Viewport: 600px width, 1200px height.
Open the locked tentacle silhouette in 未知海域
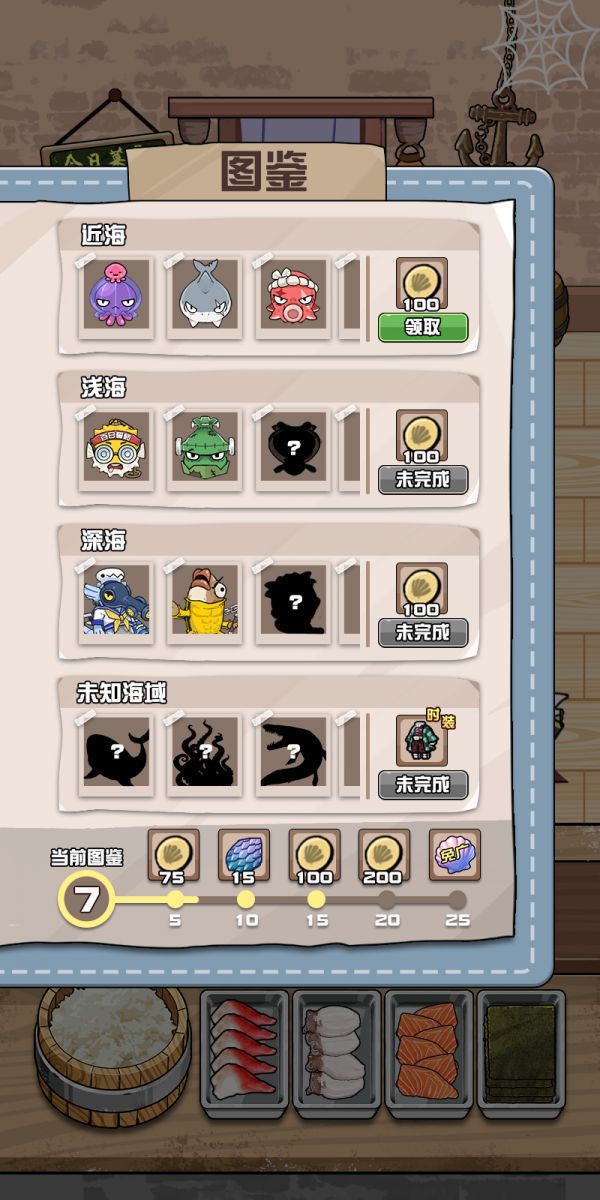204,753
